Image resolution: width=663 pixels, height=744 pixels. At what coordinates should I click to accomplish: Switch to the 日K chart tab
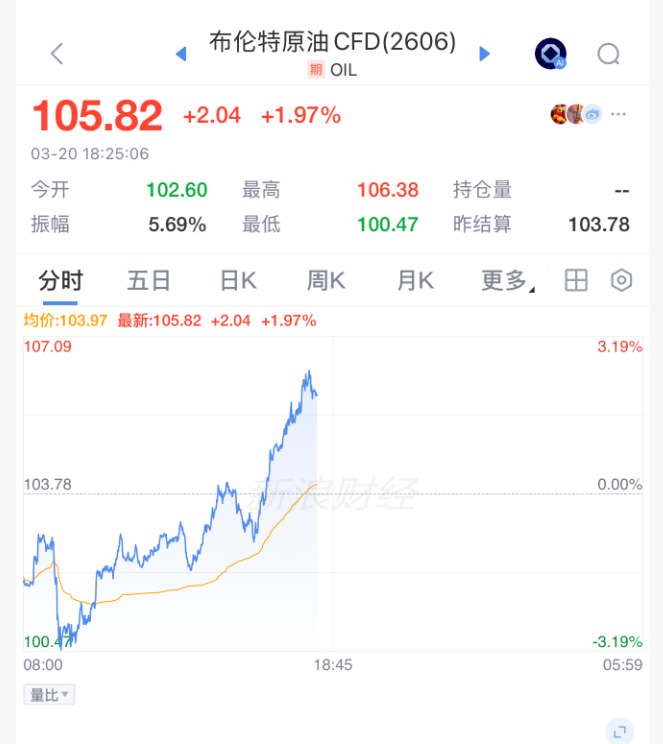coord(238,281)
